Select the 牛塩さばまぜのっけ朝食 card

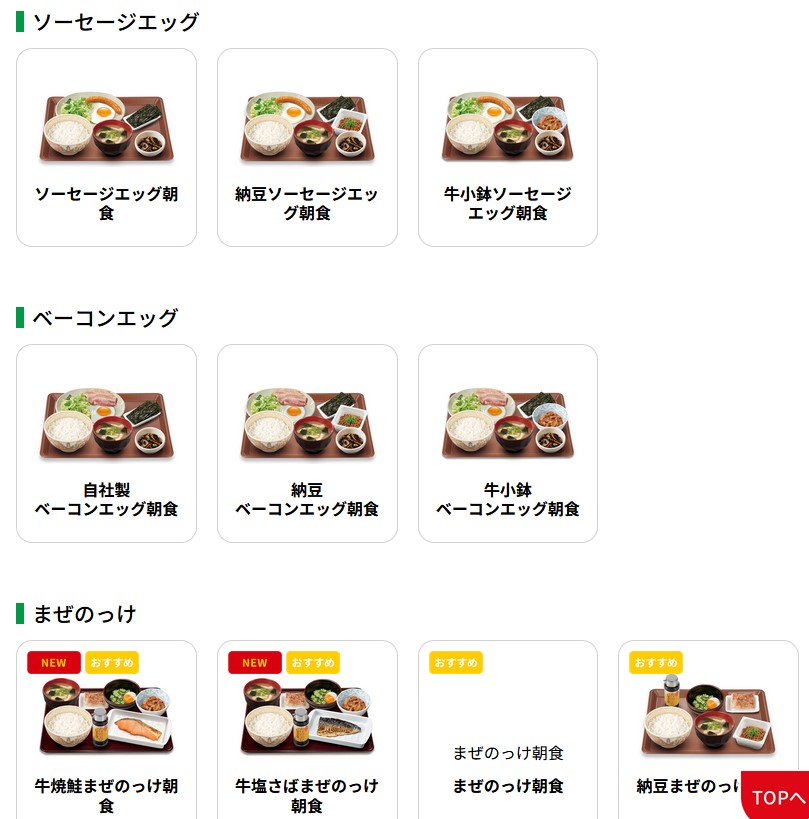tap(307, 730)
